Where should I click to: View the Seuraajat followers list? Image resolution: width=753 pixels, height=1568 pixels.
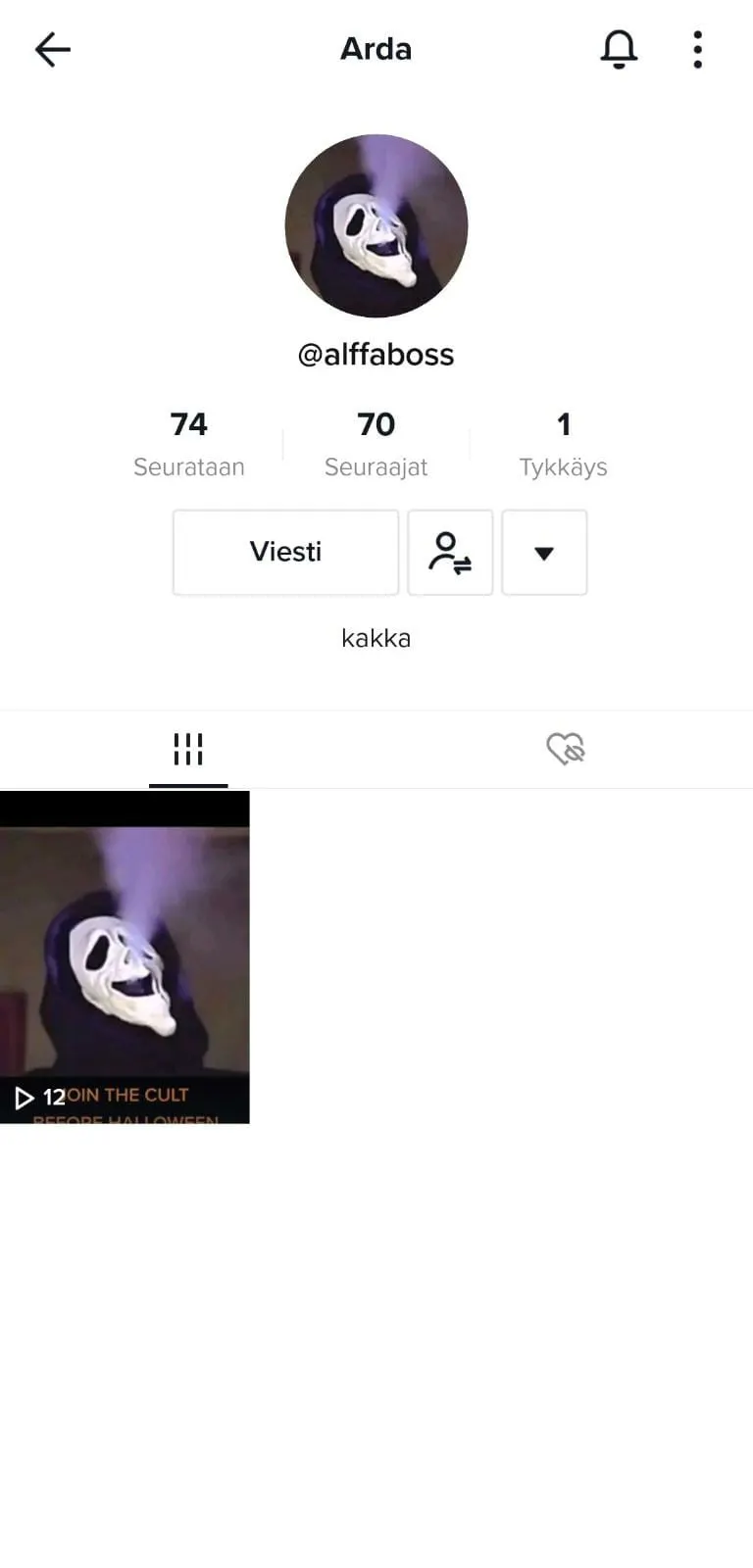point(376,443)
